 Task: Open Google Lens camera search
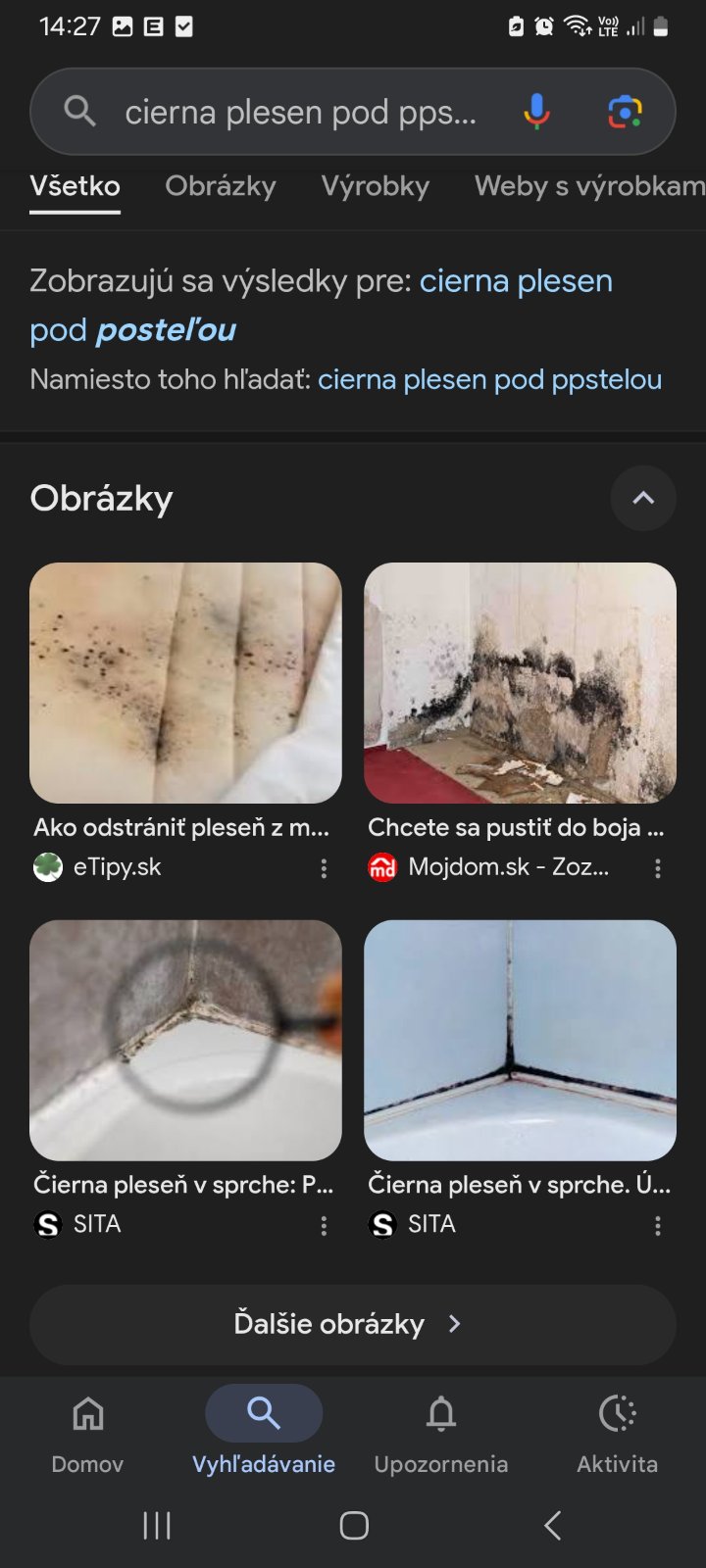[625, 112]
